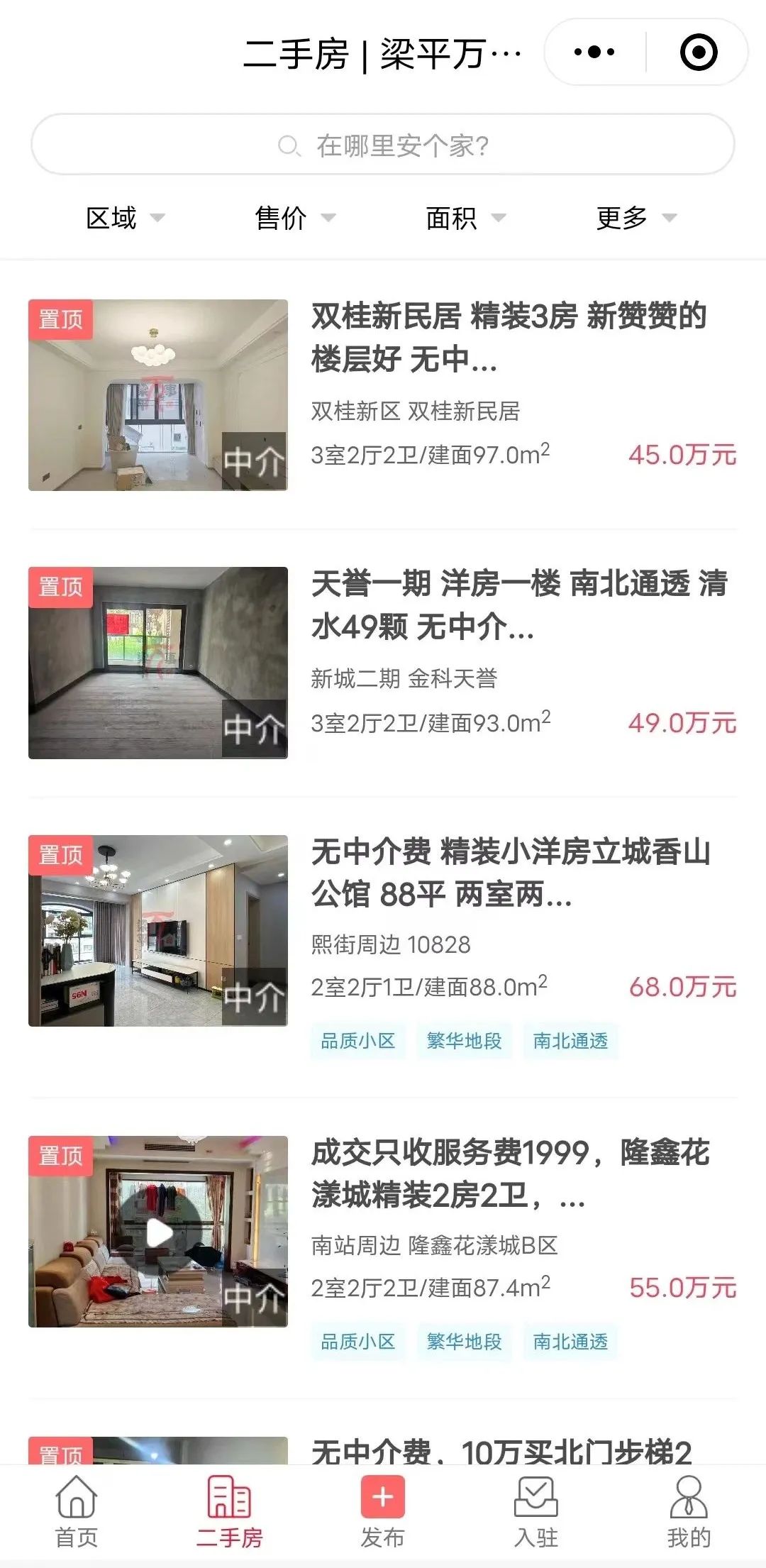
Task: Open the 天誉一期 洋房一楼 listing
Action: click(x=383, y=663)
